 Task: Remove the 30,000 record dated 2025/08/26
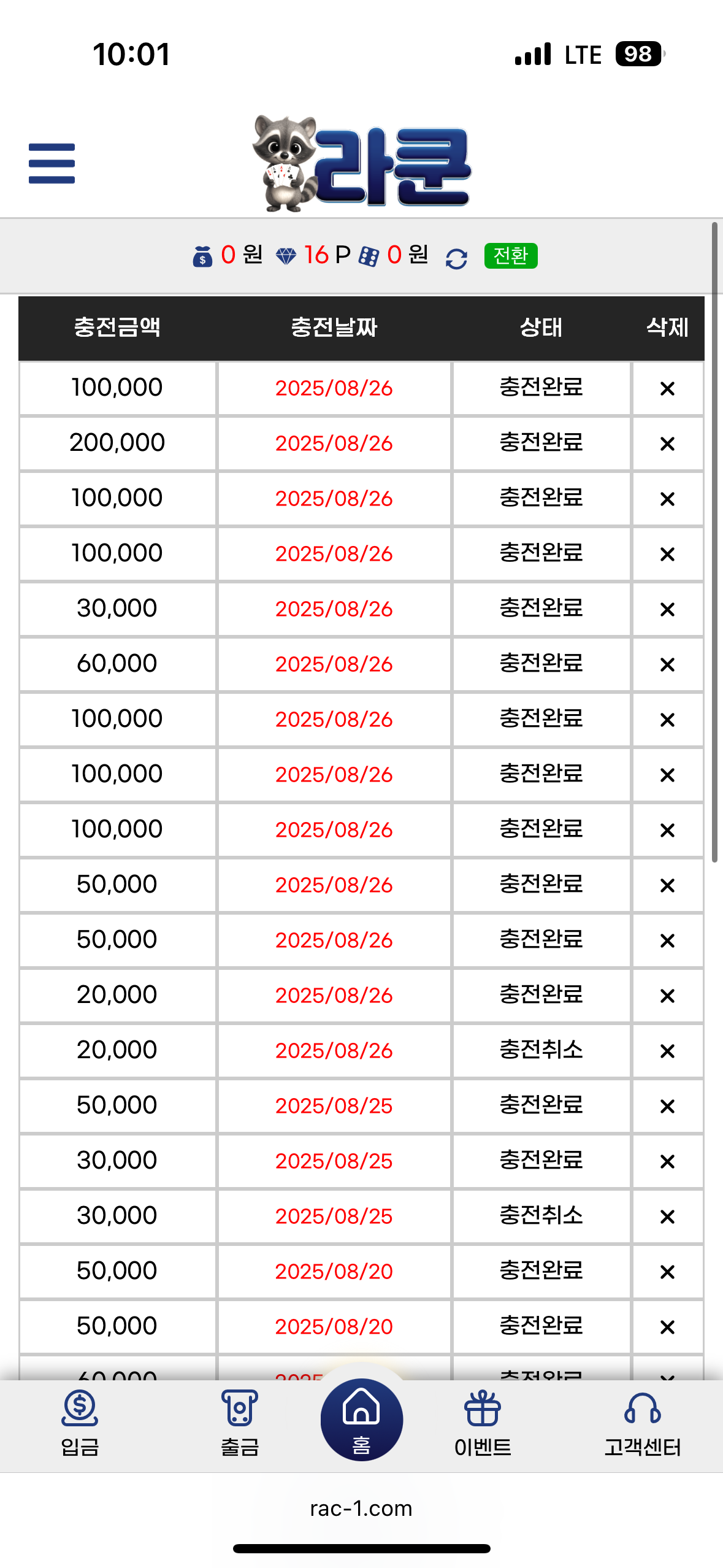pyautogui.click(x=667, y=609)
